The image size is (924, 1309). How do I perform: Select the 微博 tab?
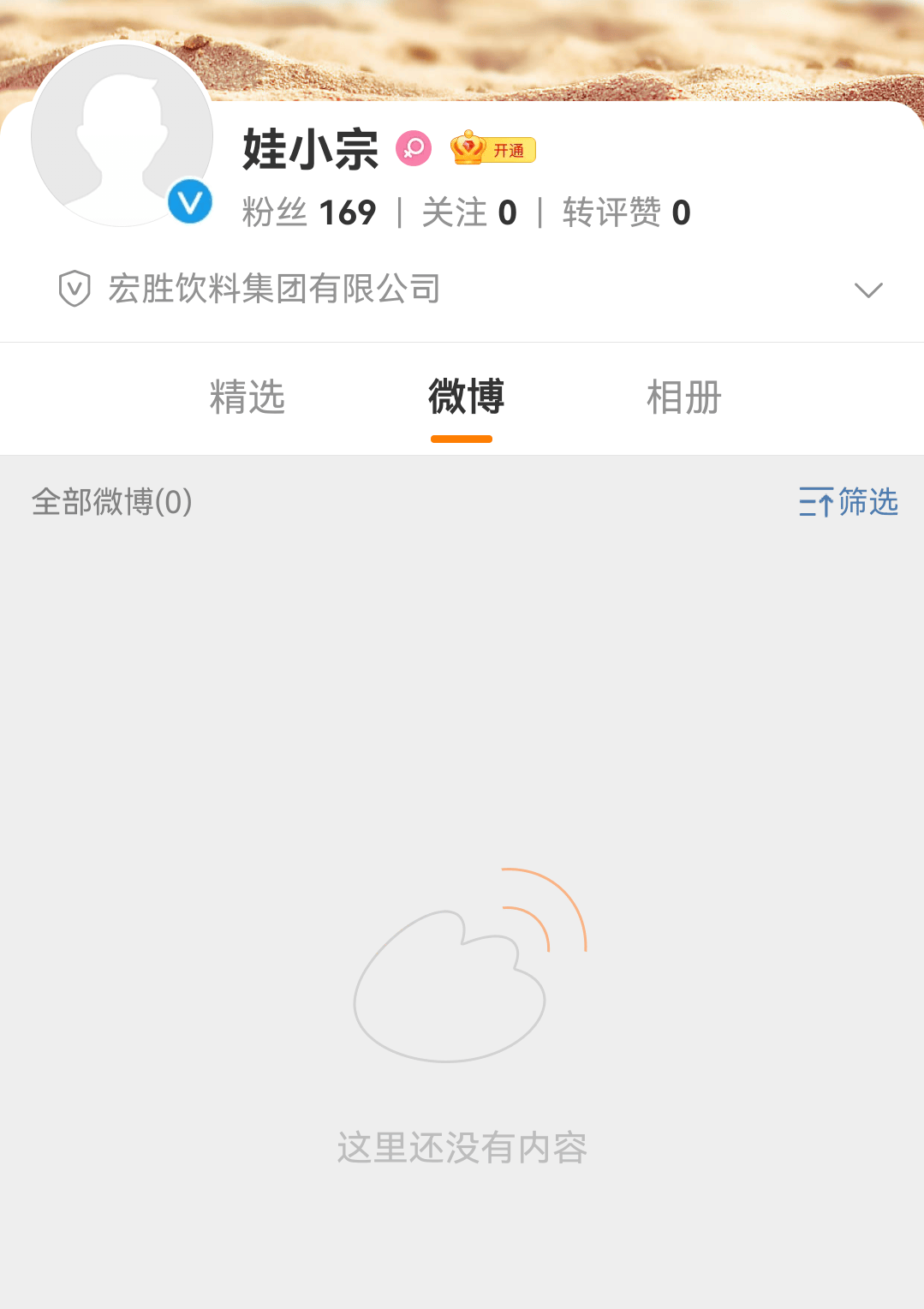(462, 397)
